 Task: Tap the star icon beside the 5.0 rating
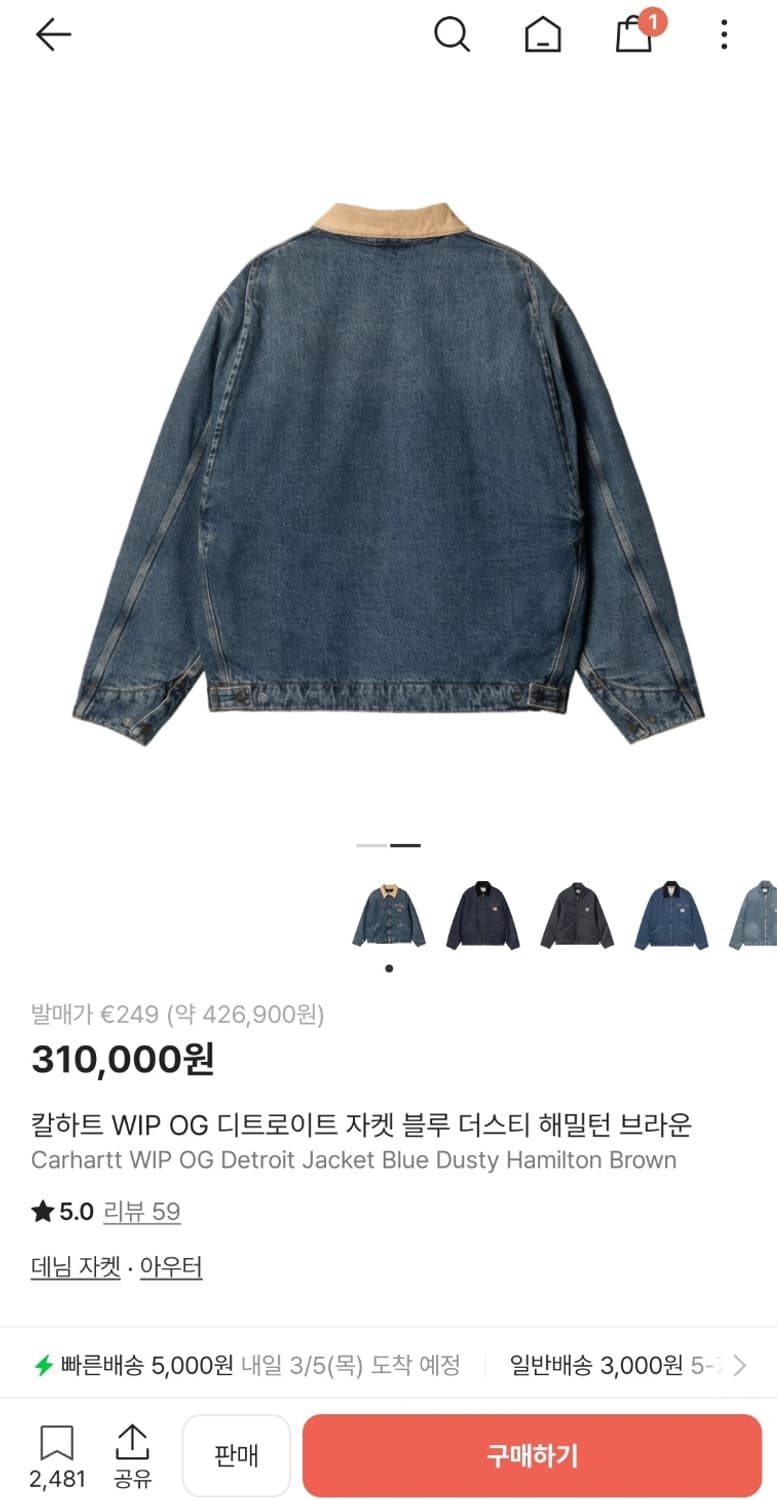(40, 1211)
